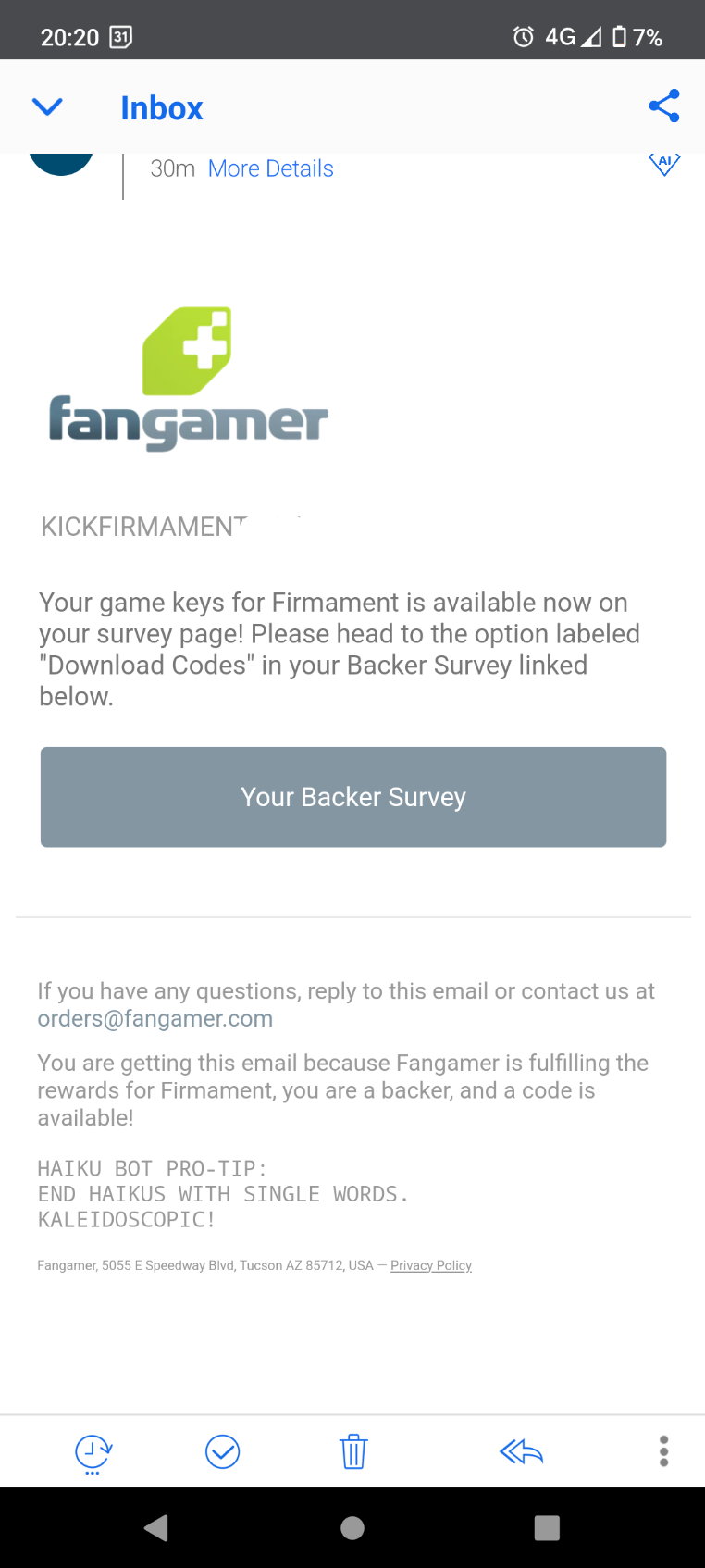Open the Privacy Policy link

(431, 1265)
